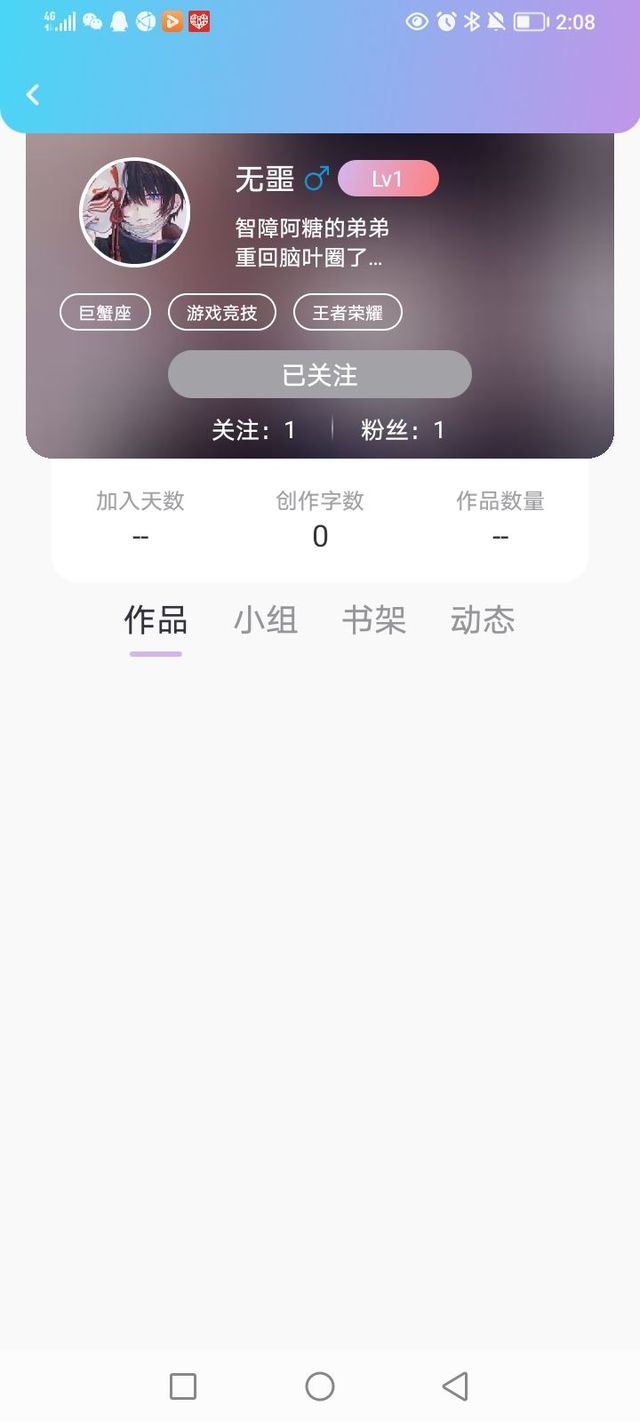This screenshot has width=640, height=1422.
Task: Switch to the 动态 tab
Action: (x=483, y=621)
